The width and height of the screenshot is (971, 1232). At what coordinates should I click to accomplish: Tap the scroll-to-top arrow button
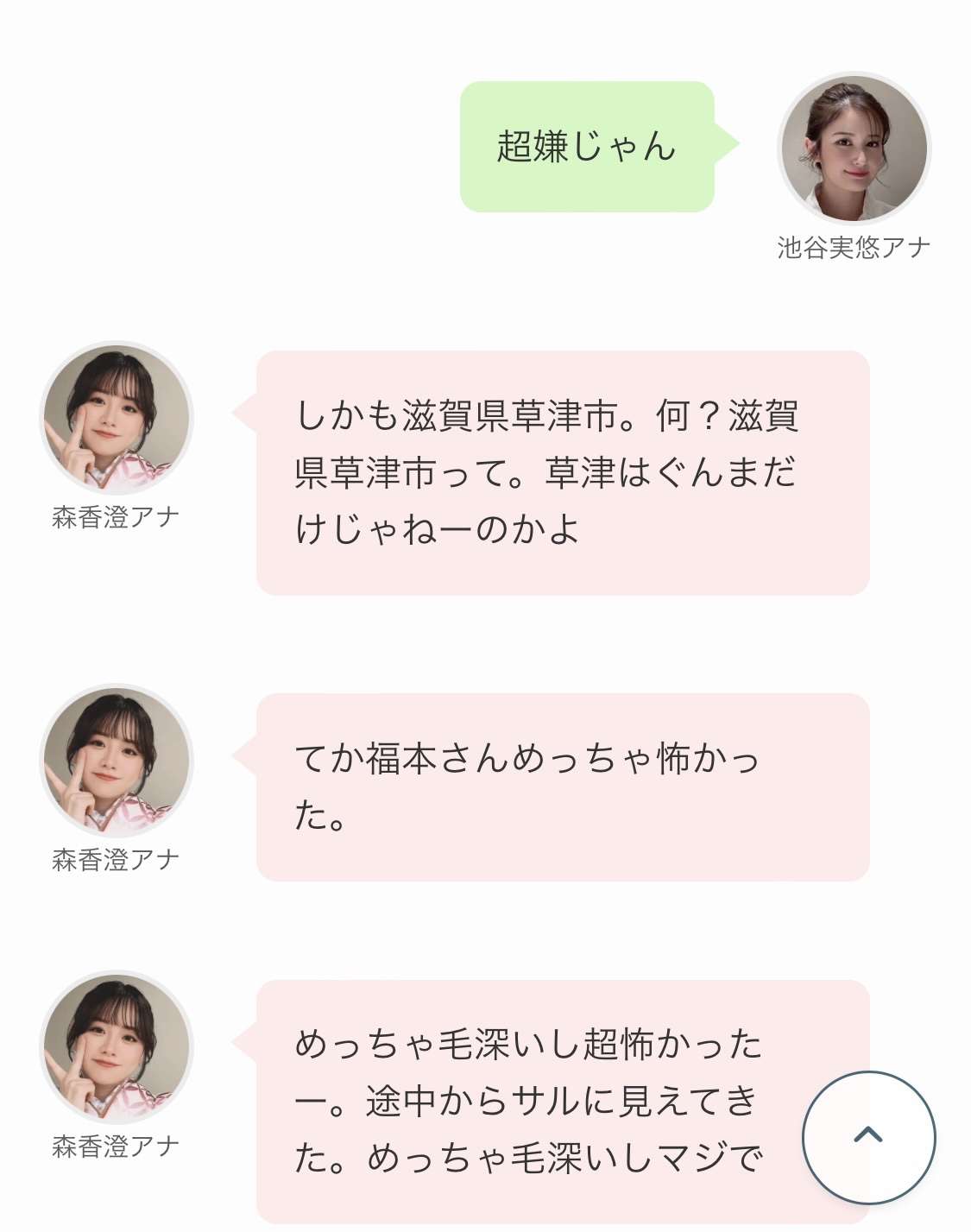(x=868, y=1137)
